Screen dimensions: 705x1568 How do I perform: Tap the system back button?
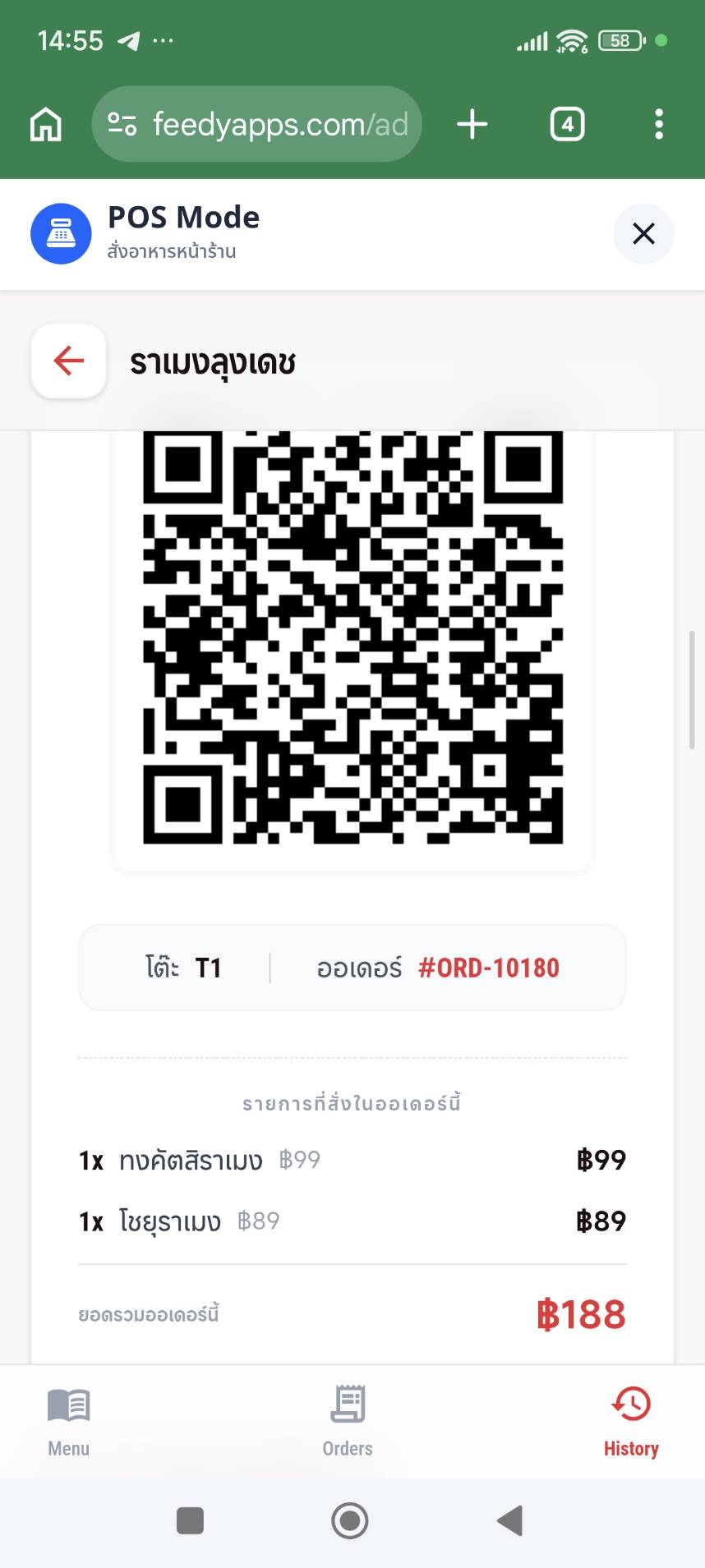click(510, 1520)
